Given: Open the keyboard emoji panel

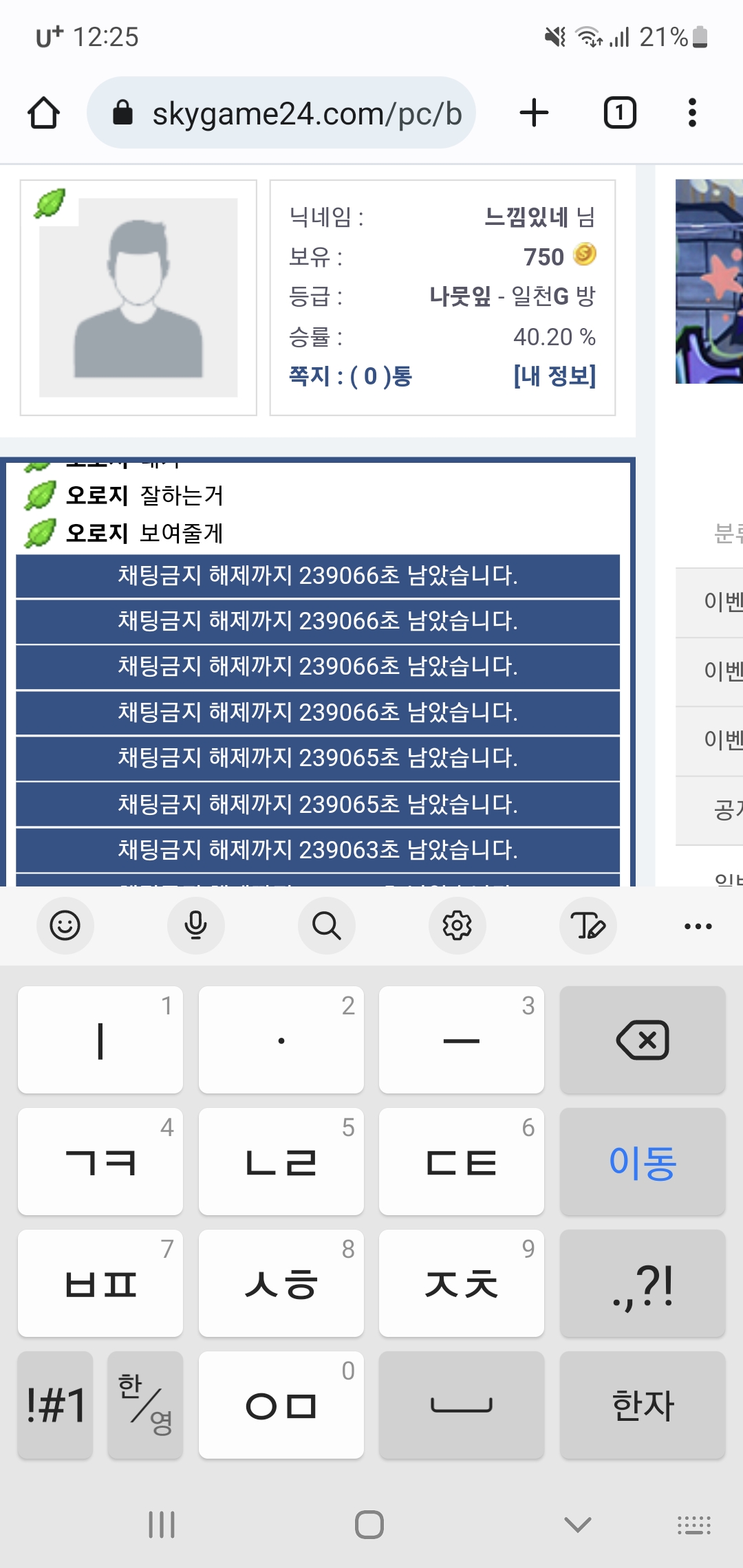Looking at the screenshot, I should point(65,926).
